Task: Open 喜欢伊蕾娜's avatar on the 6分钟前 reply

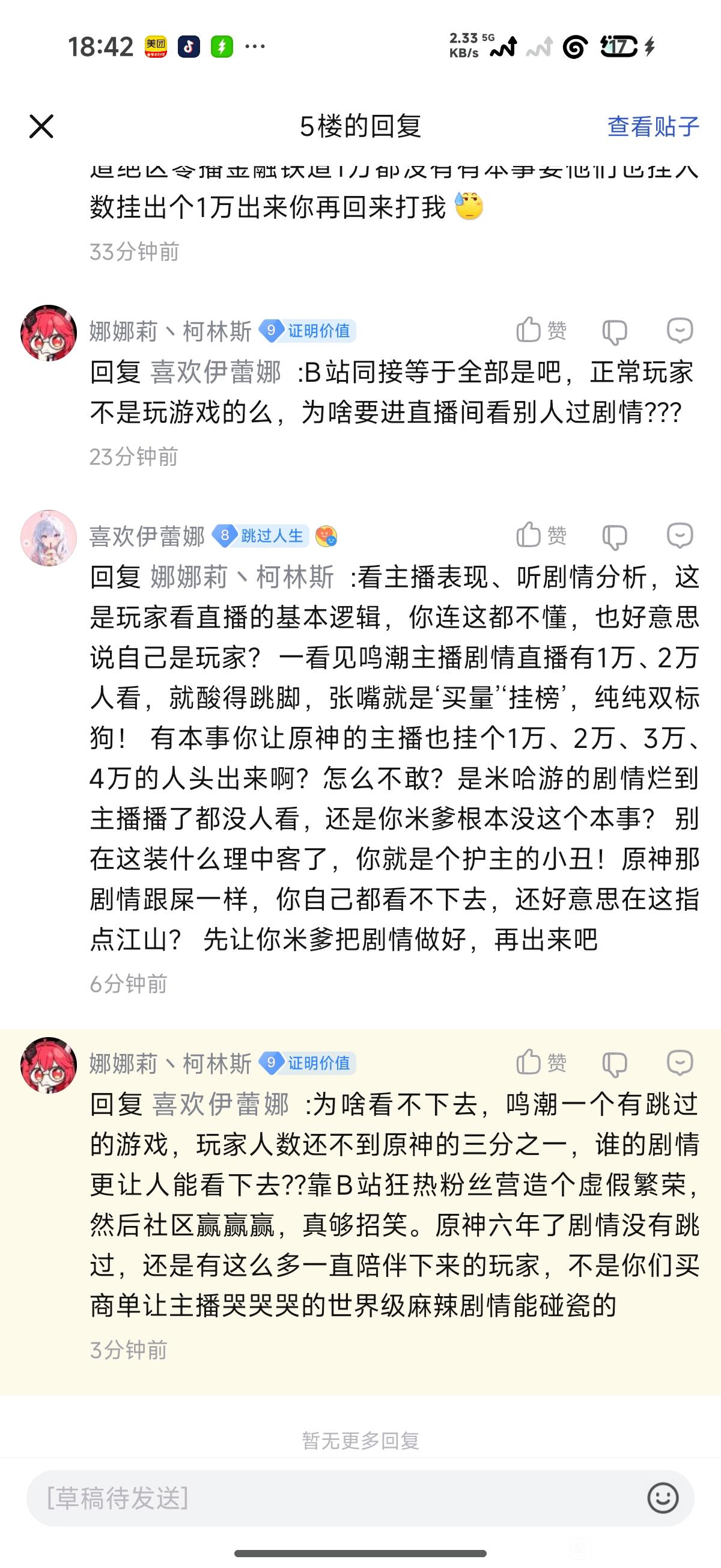Action: (x=49, y=537)
